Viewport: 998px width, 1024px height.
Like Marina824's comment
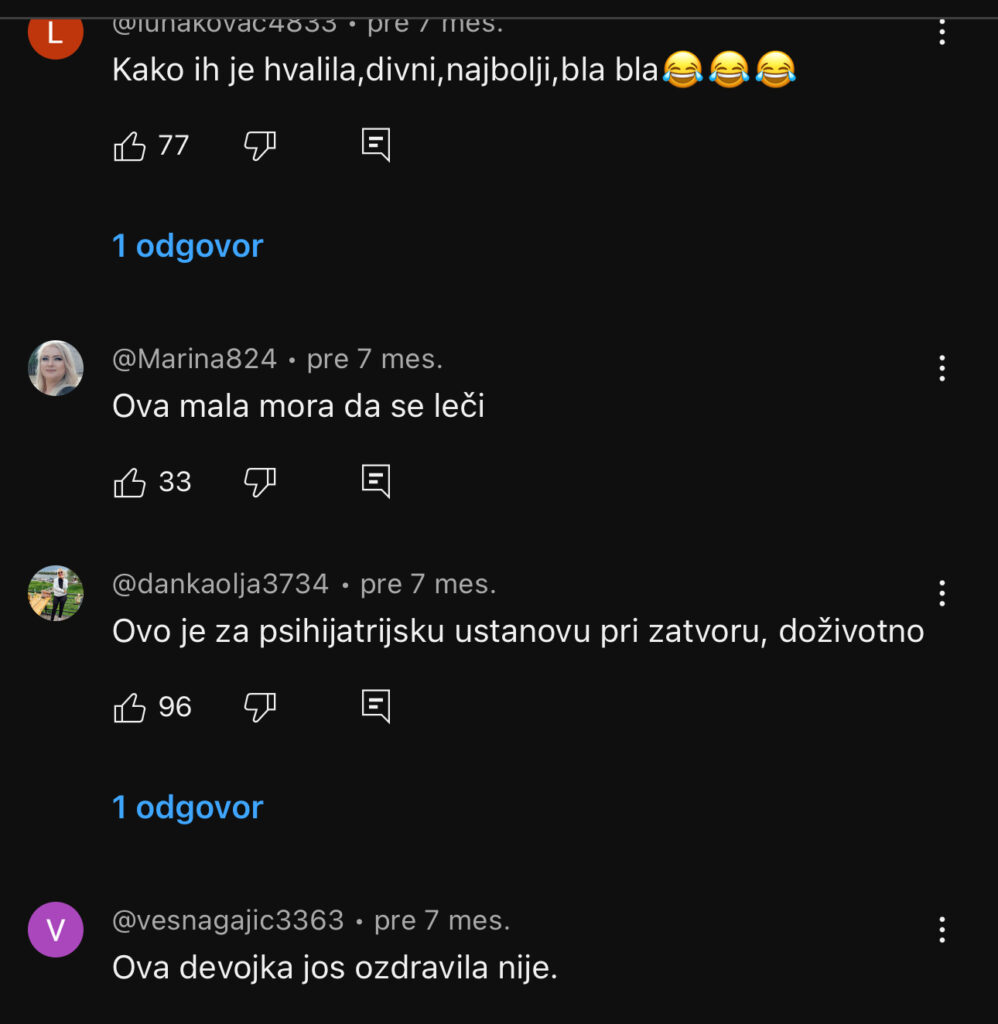130,483
